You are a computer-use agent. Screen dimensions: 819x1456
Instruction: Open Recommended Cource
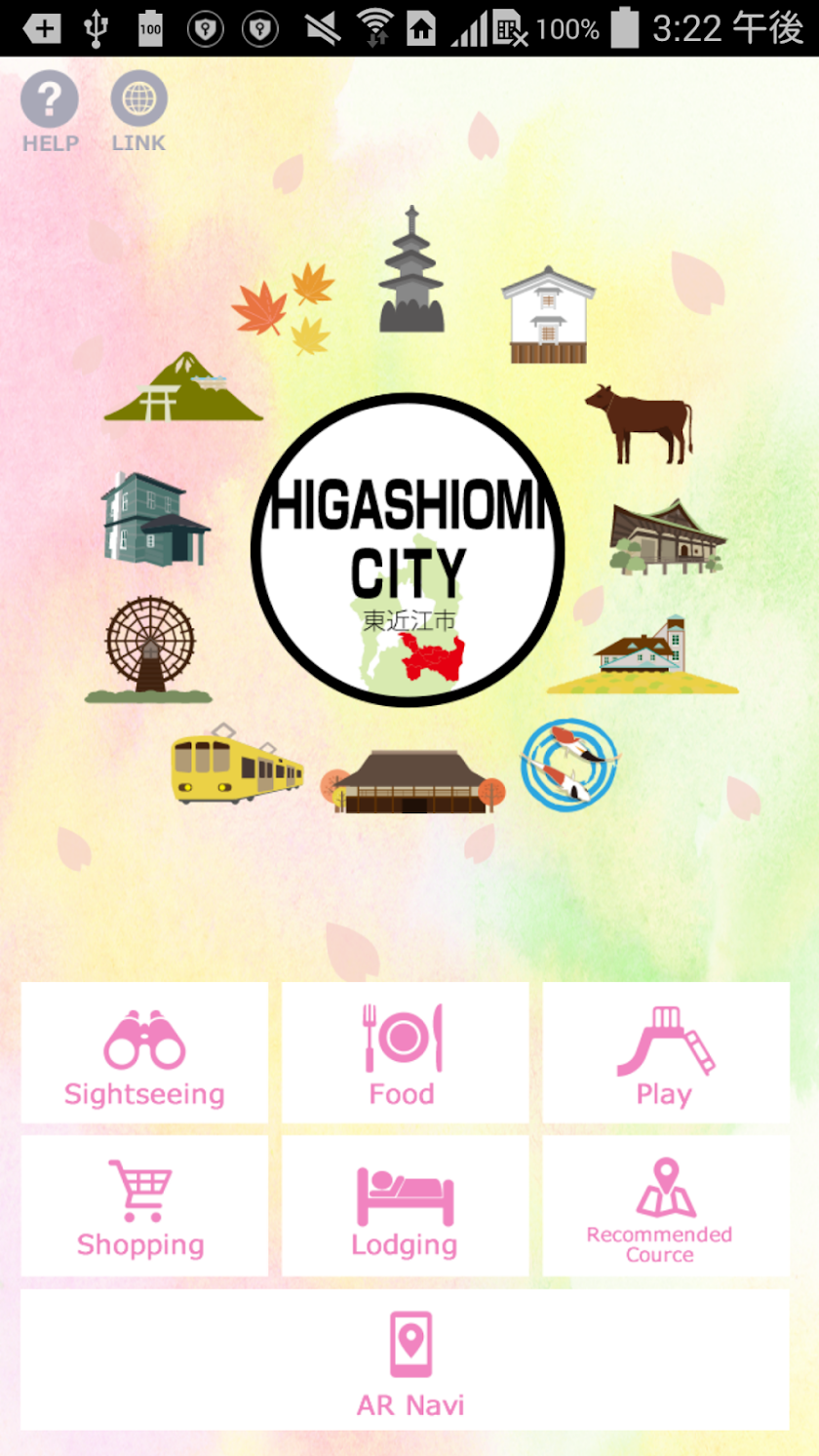coord(666,1205)
